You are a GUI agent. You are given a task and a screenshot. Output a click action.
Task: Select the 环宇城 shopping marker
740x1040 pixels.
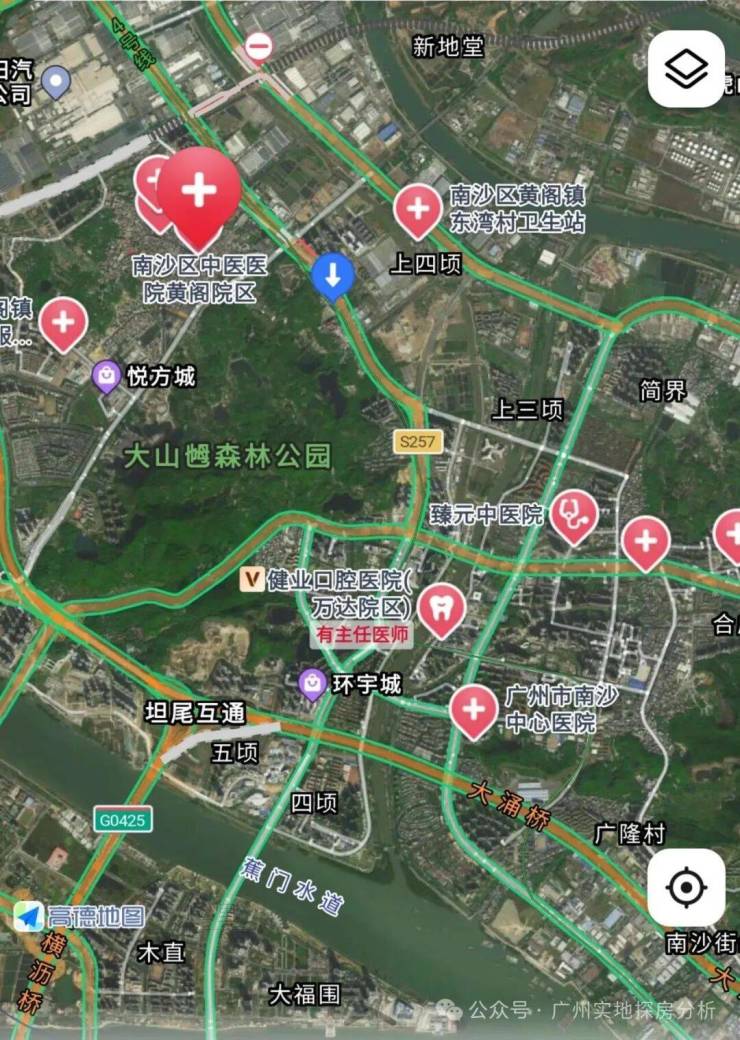click(x=313, y=684)
